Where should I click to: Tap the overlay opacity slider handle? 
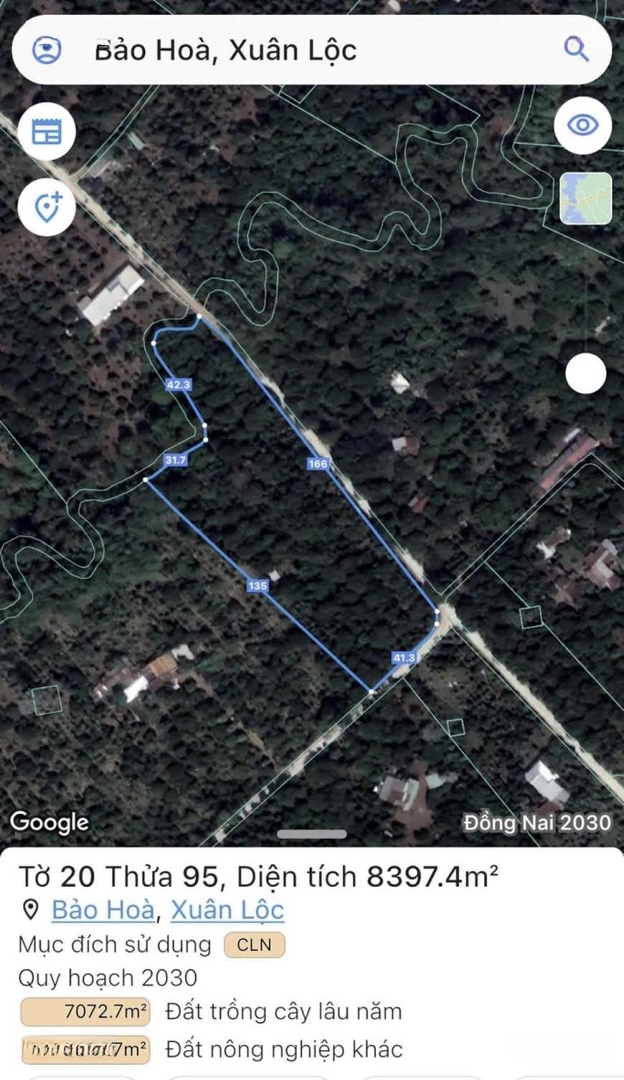[585, 374]
